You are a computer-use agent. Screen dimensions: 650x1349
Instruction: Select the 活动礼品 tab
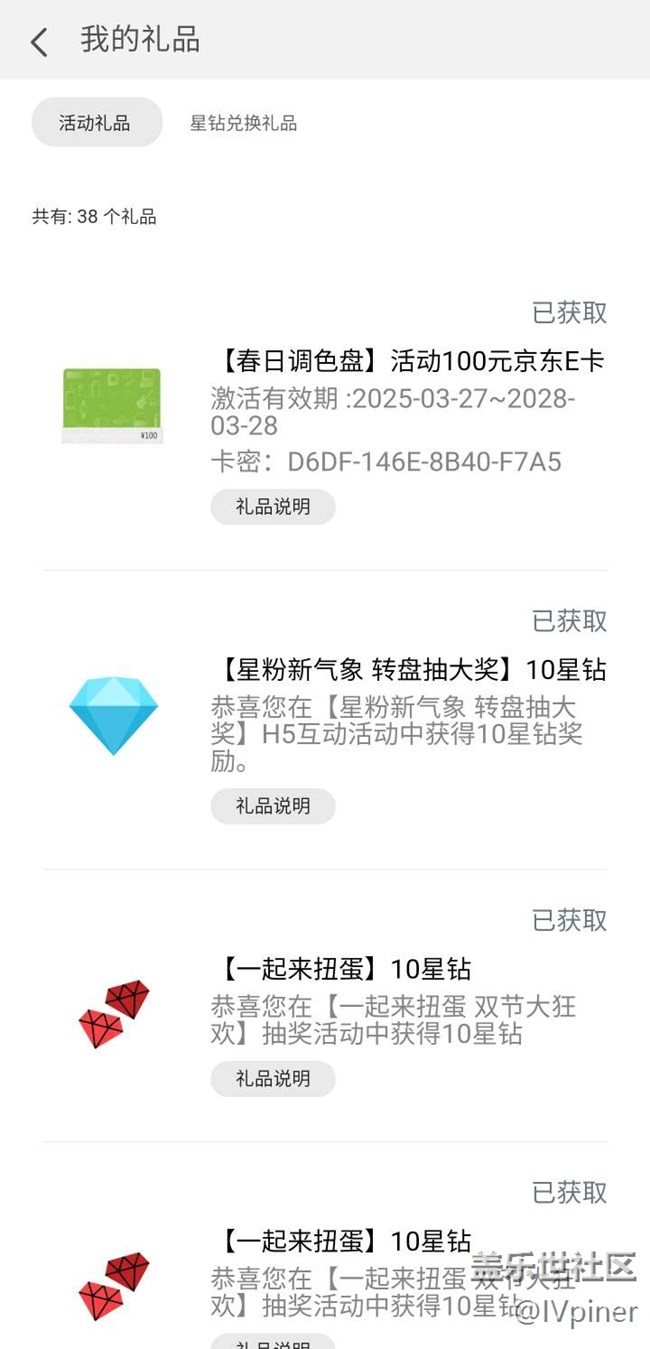coord(96,123)
